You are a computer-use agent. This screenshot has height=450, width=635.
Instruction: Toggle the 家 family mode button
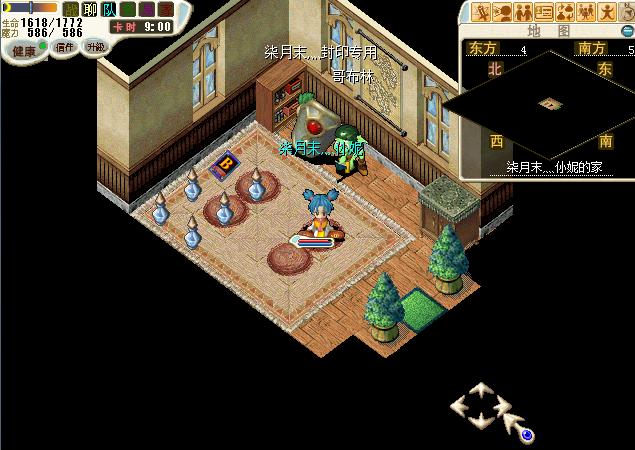click(x=165, y=10)
